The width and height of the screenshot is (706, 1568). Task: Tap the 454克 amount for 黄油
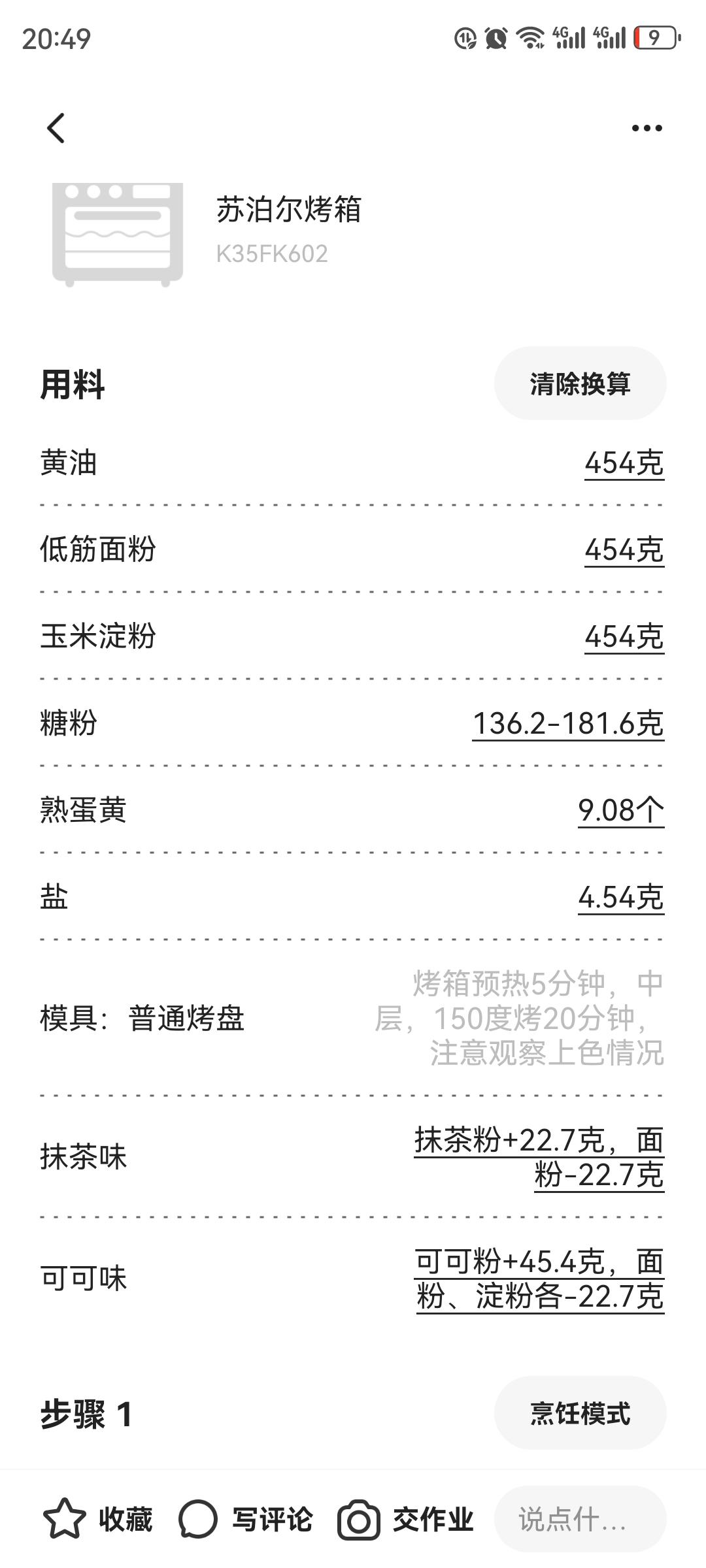point(624,463)
